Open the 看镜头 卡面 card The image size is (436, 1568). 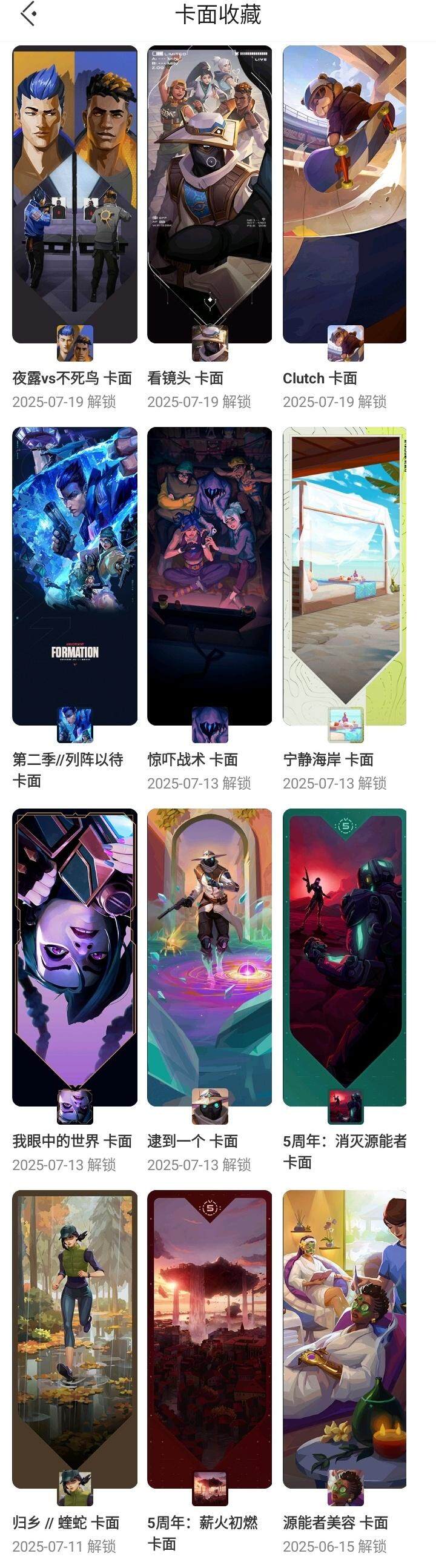pos(210,195)
